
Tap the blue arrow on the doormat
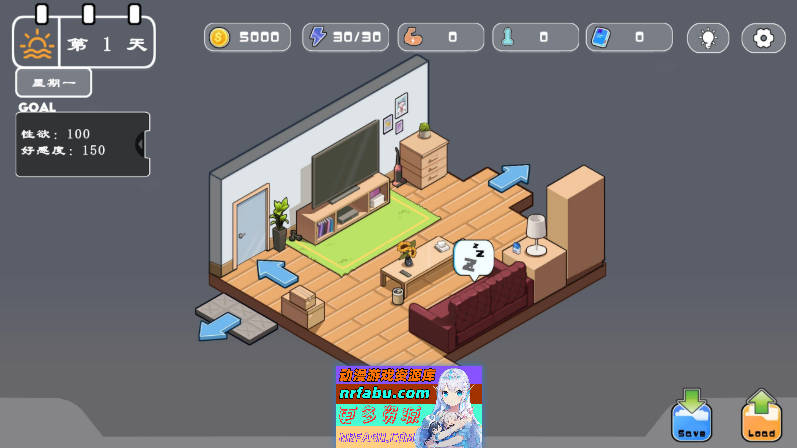[x=219, y=326]
